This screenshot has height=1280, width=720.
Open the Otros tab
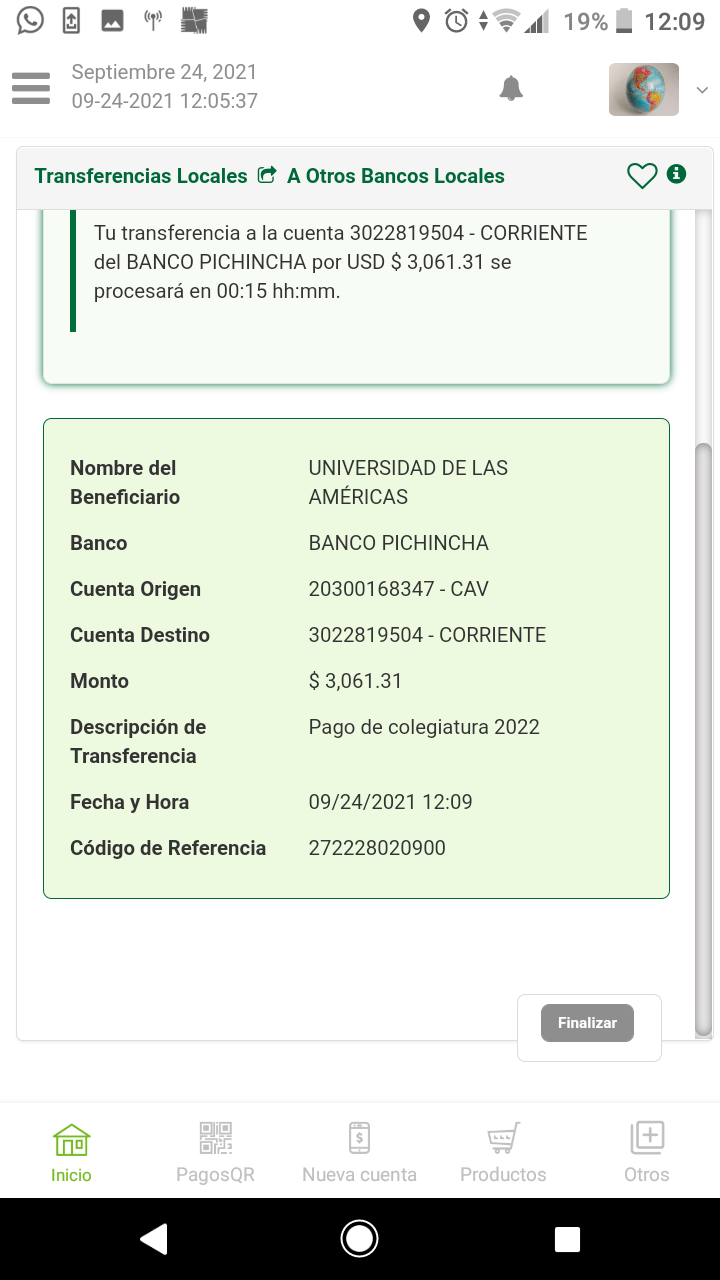pos(647,1152)
